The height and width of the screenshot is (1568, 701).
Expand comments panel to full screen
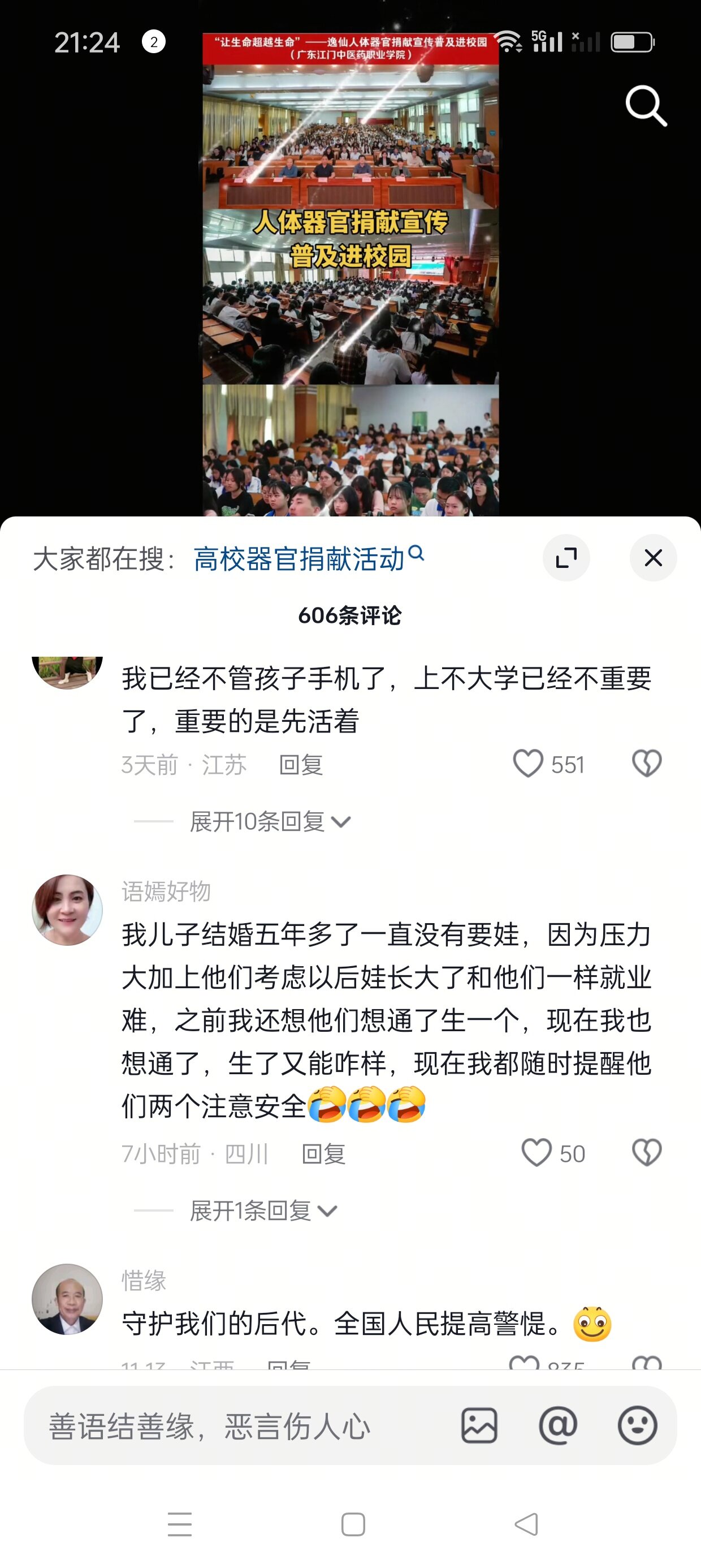(566, 558)
